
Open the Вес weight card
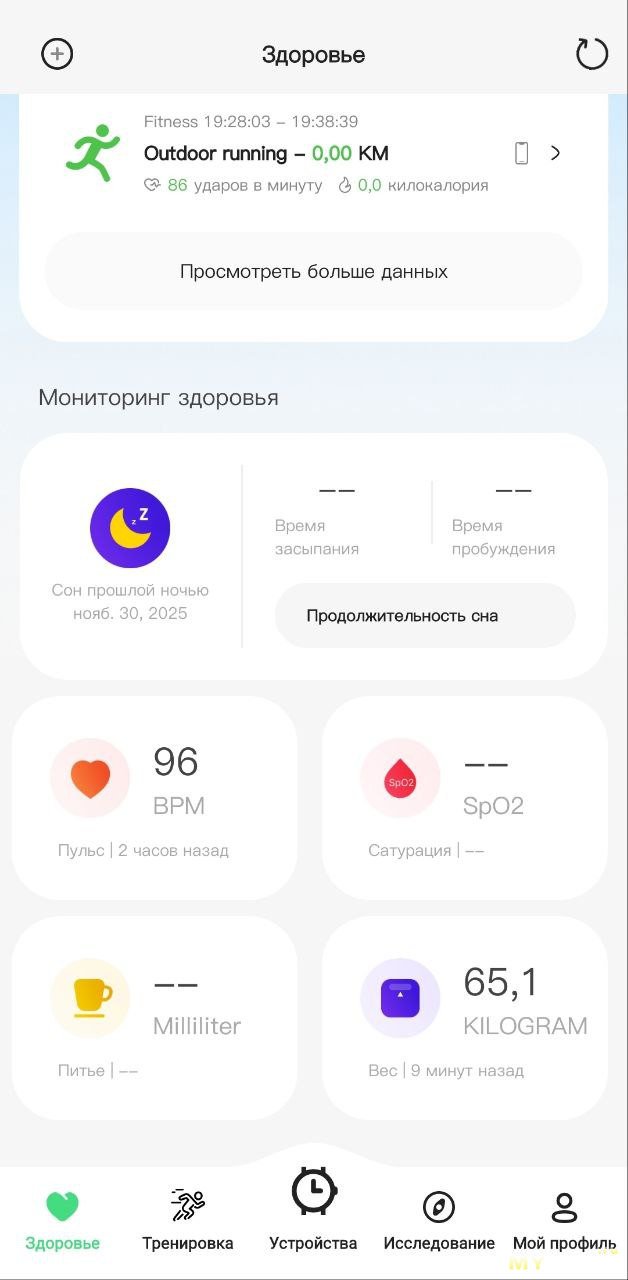pos(465,1017)
